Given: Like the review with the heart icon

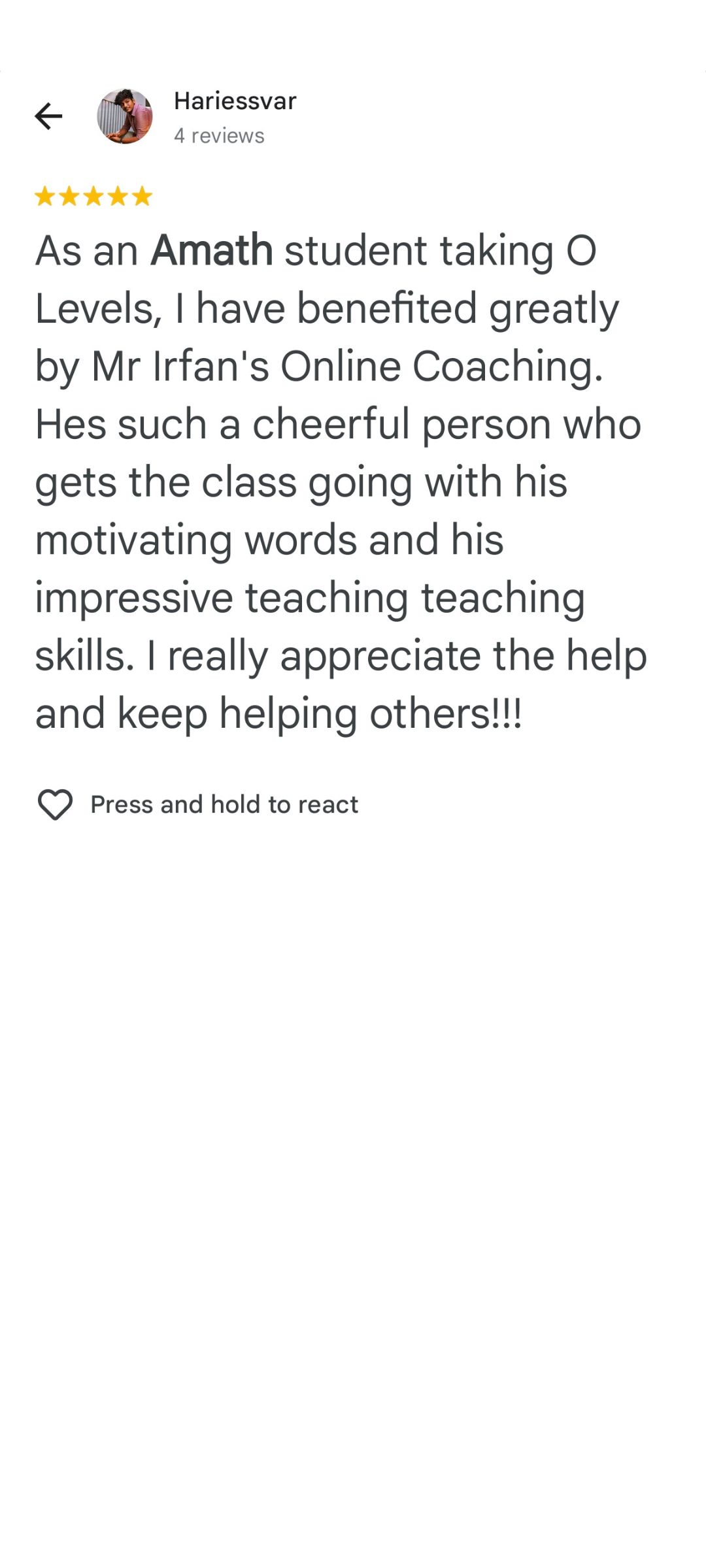Looking at the screenshot, I should point(56,804).
